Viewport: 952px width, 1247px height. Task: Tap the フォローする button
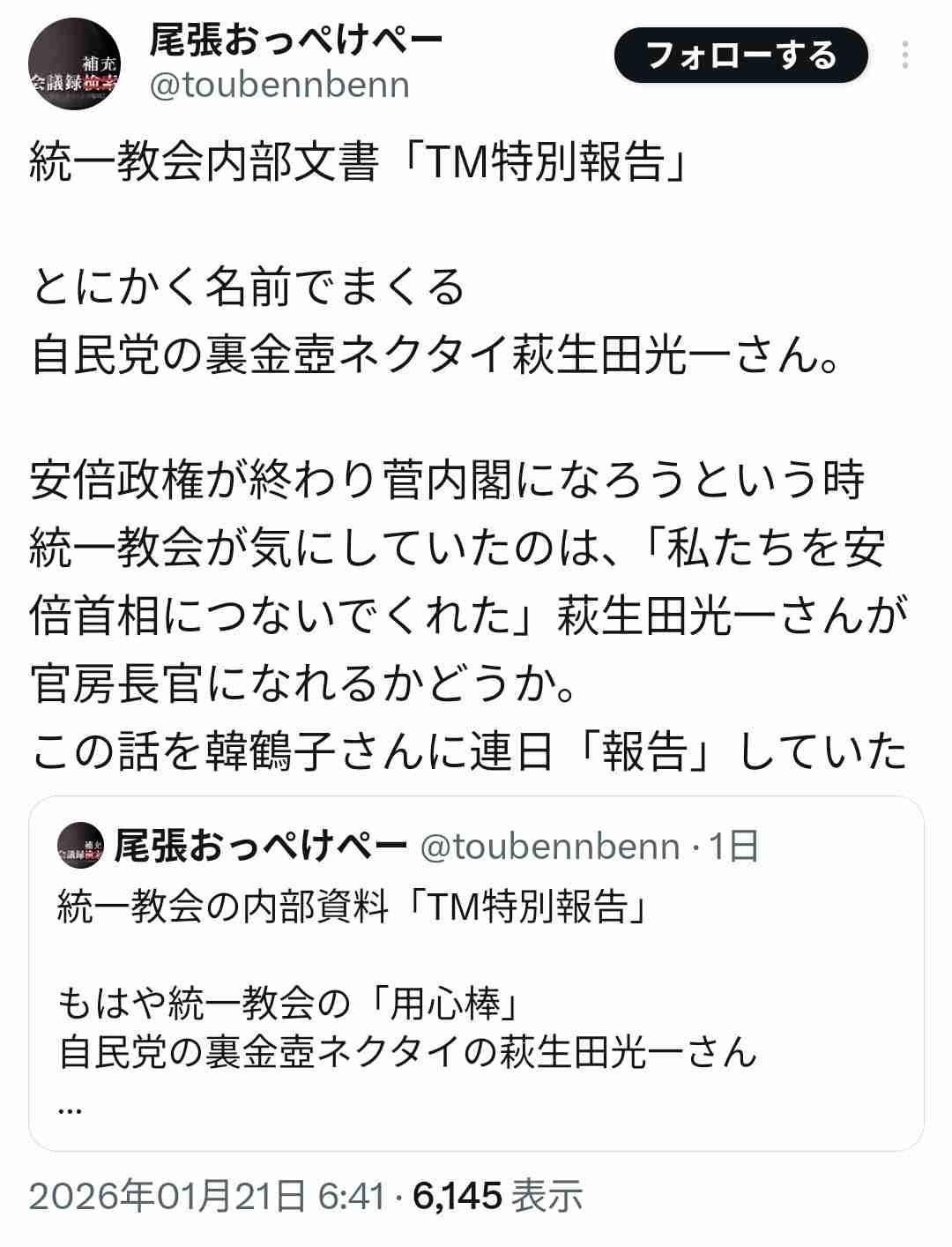tap(740, 56)
